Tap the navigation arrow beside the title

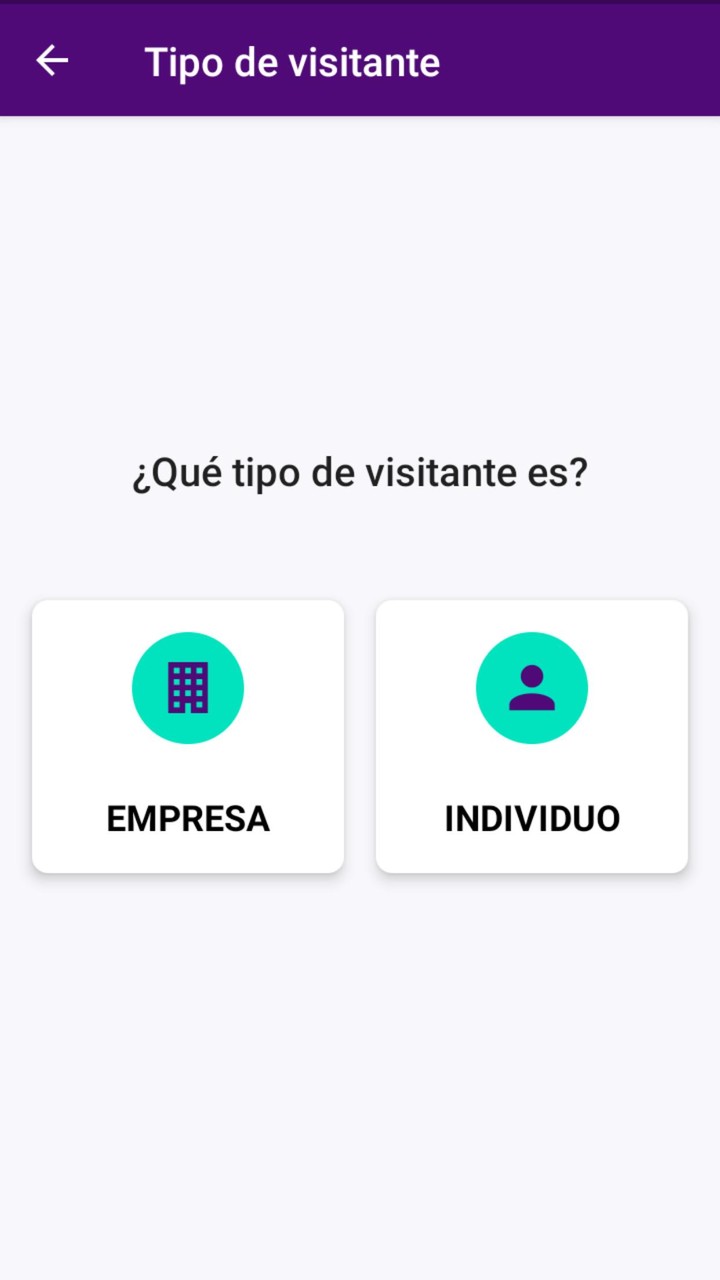pos(51,60)
